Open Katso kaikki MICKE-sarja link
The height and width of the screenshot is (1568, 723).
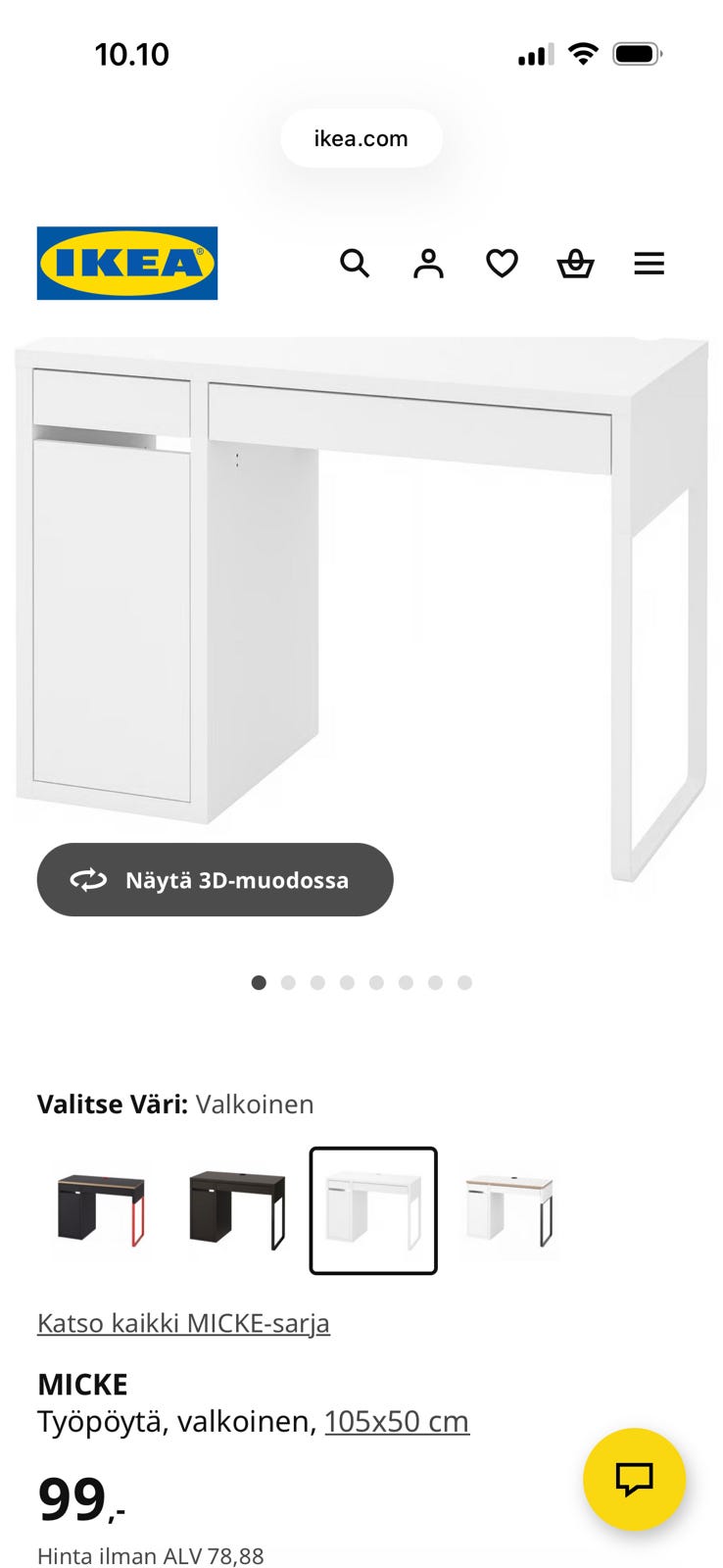pos(183,1323)
